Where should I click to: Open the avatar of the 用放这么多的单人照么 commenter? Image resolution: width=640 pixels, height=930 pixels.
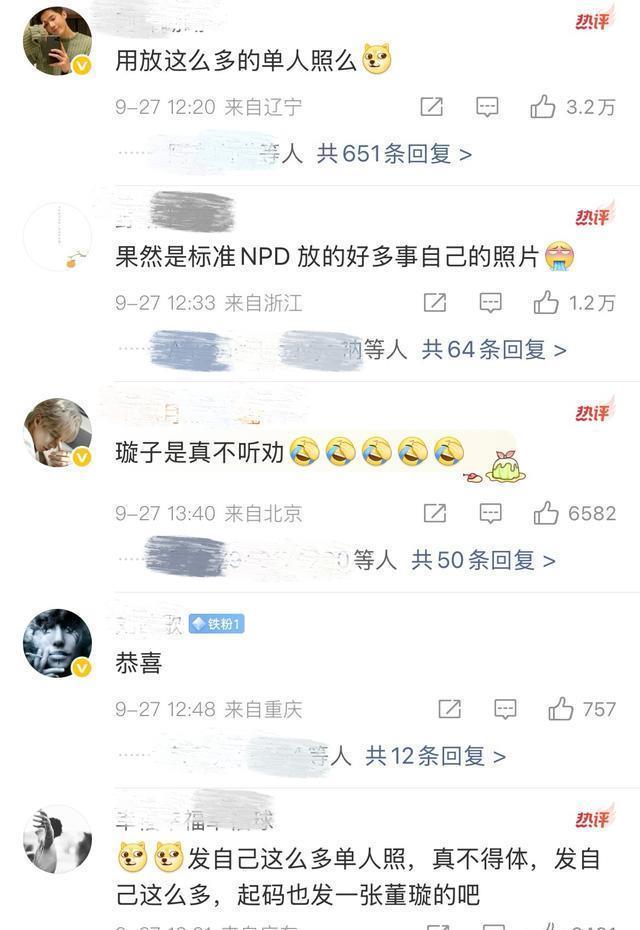57,41
